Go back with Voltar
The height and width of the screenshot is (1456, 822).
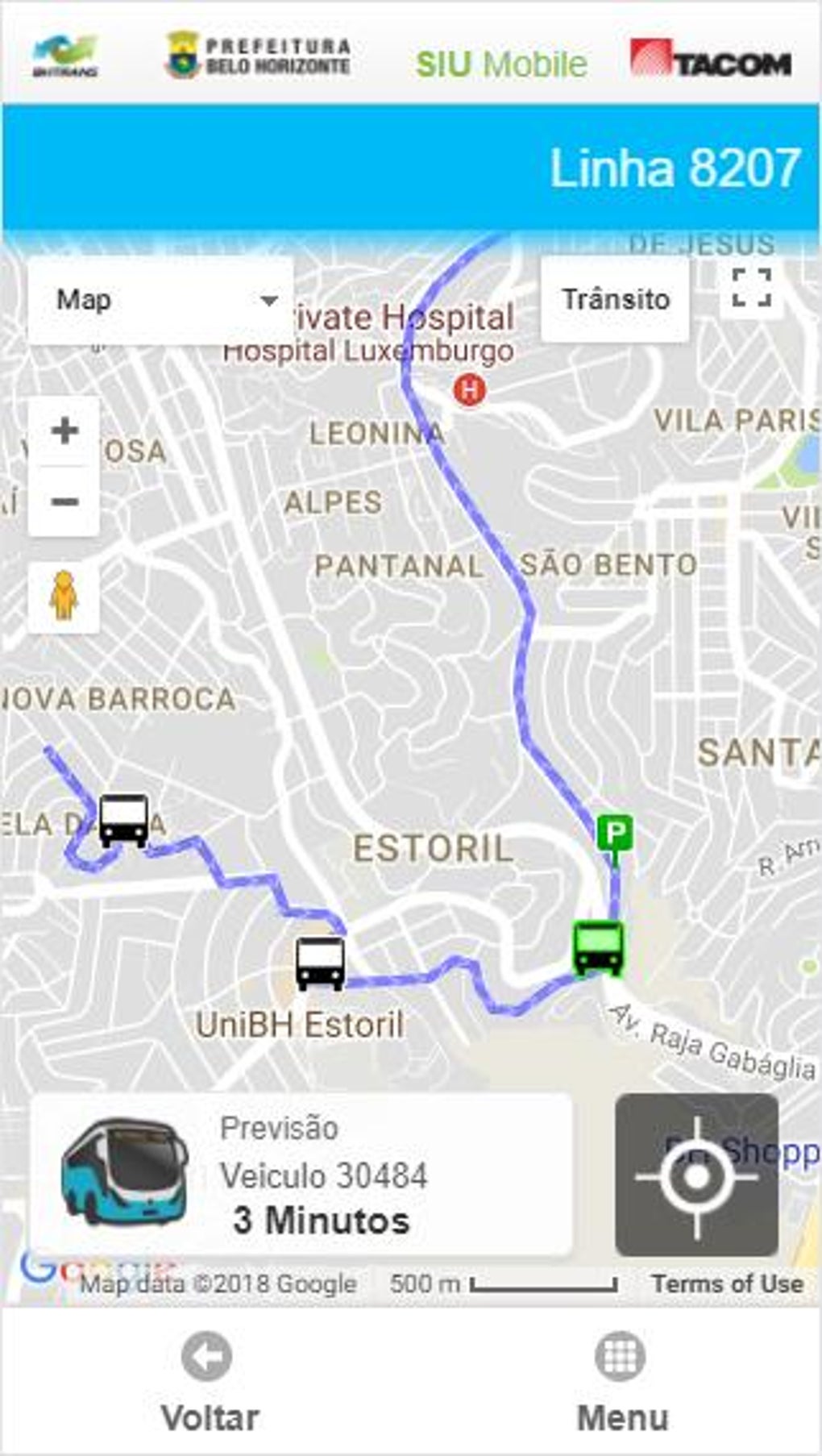click(209, 1380)
